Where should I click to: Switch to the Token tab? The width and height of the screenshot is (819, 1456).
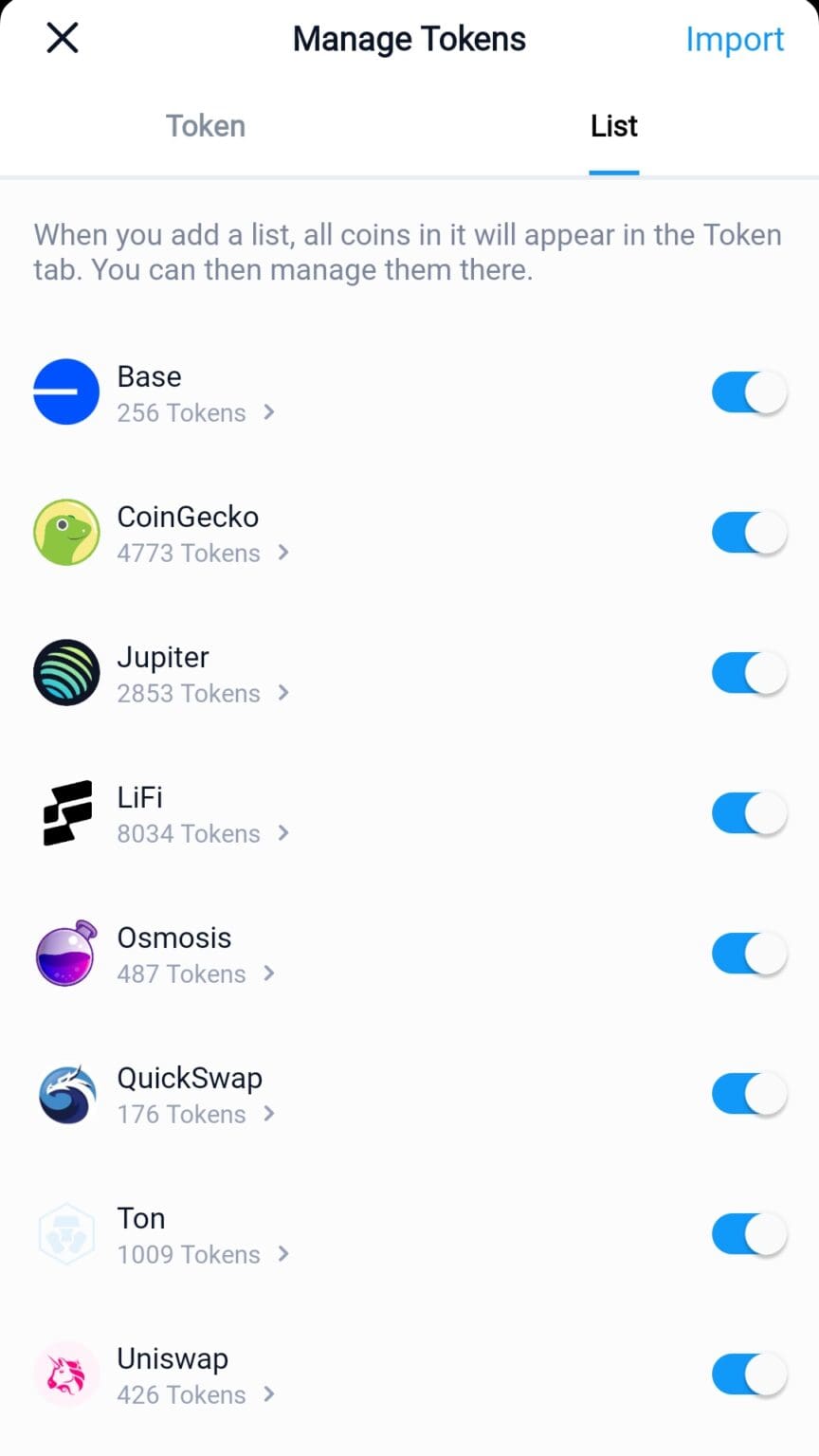206,126
